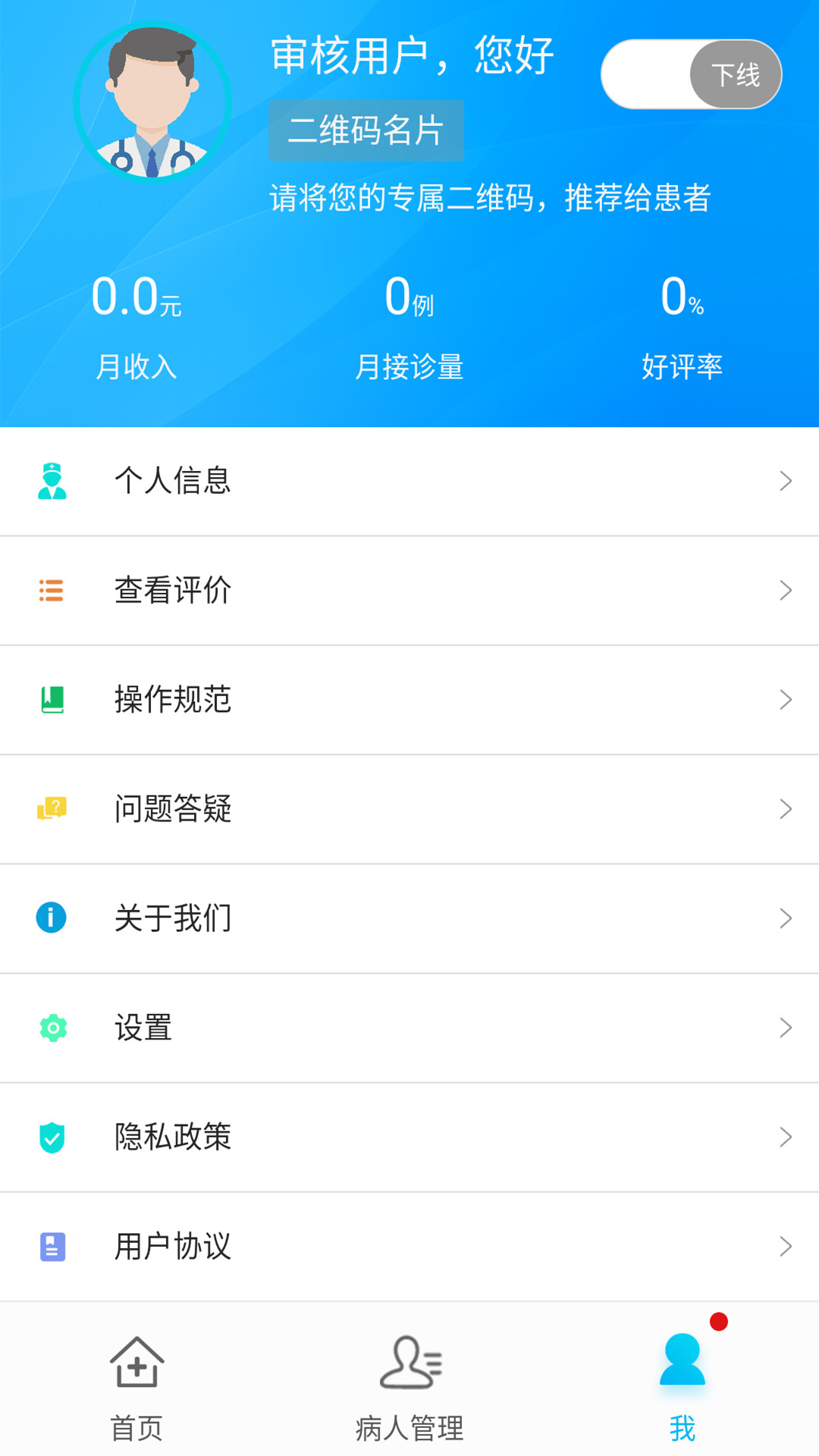Select the orange list icon for 查看评价
Image resolution: width=819 pixels, height=1456 pixels.
[51, 591]
